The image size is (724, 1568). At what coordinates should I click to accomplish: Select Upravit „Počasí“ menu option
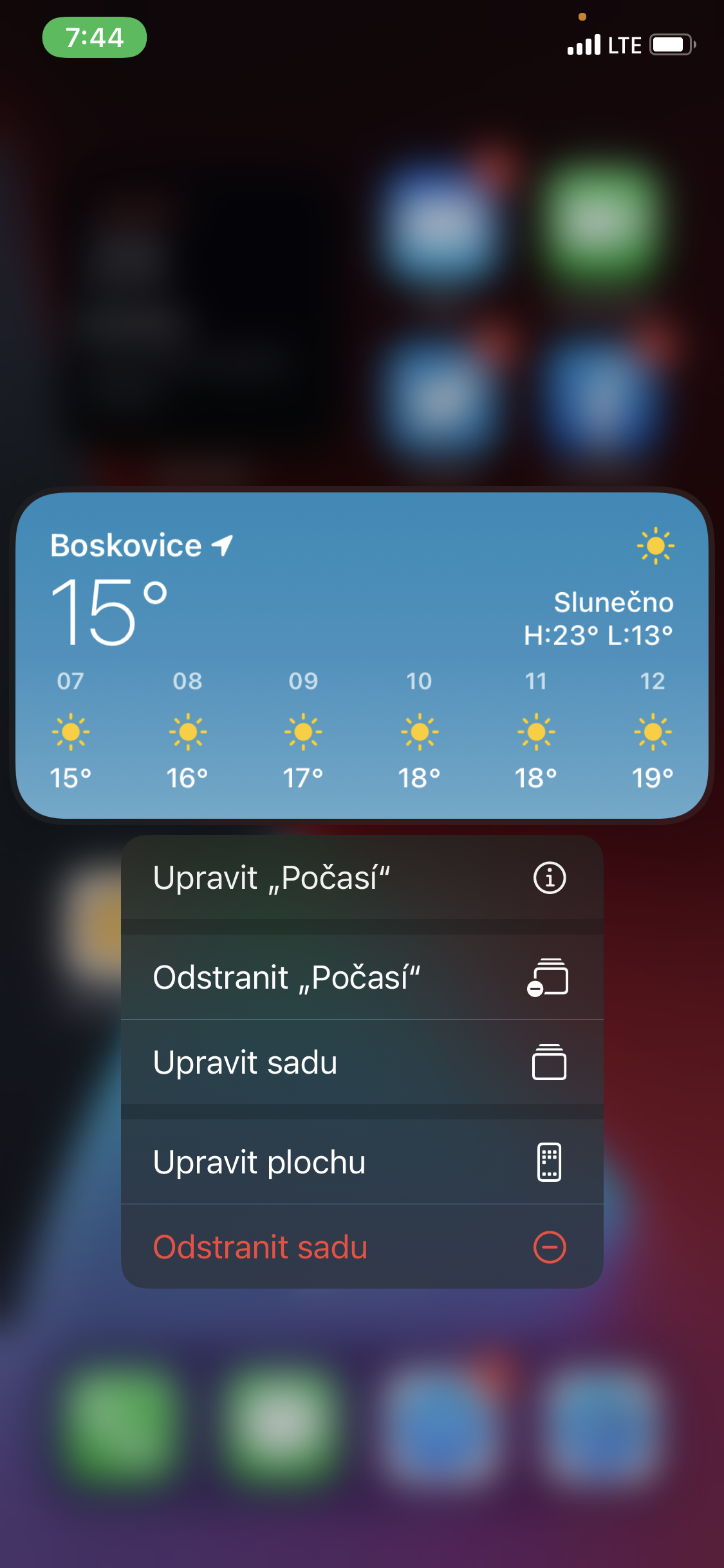pyautogui.click(x=362, y=878)
